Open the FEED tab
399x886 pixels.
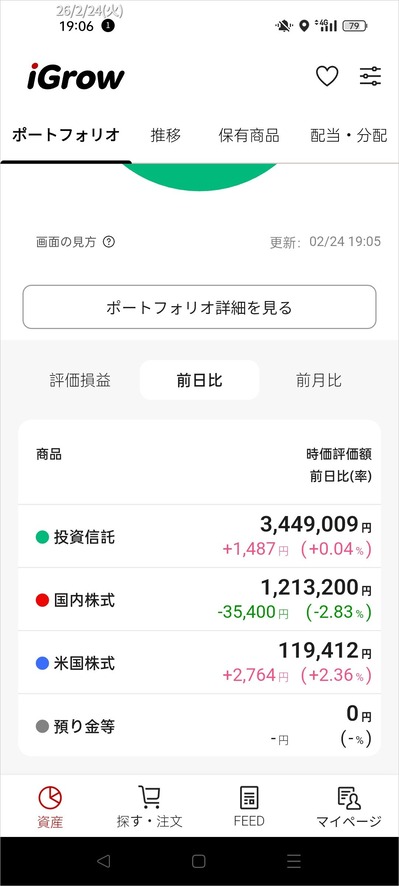[x=249, y=806]
